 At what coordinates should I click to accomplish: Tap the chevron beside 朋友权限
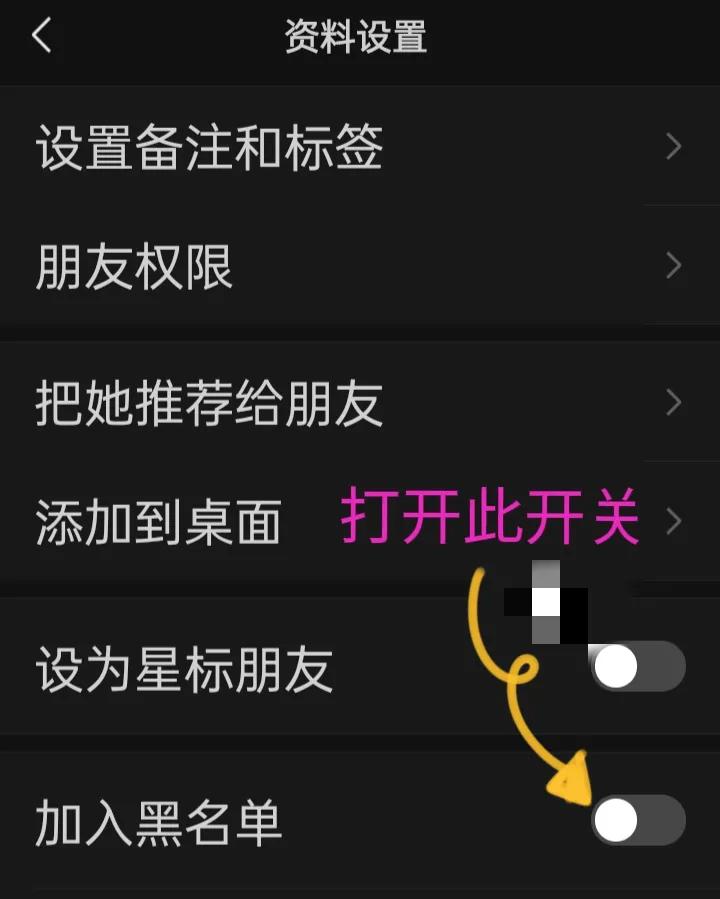tap(673, 266)
